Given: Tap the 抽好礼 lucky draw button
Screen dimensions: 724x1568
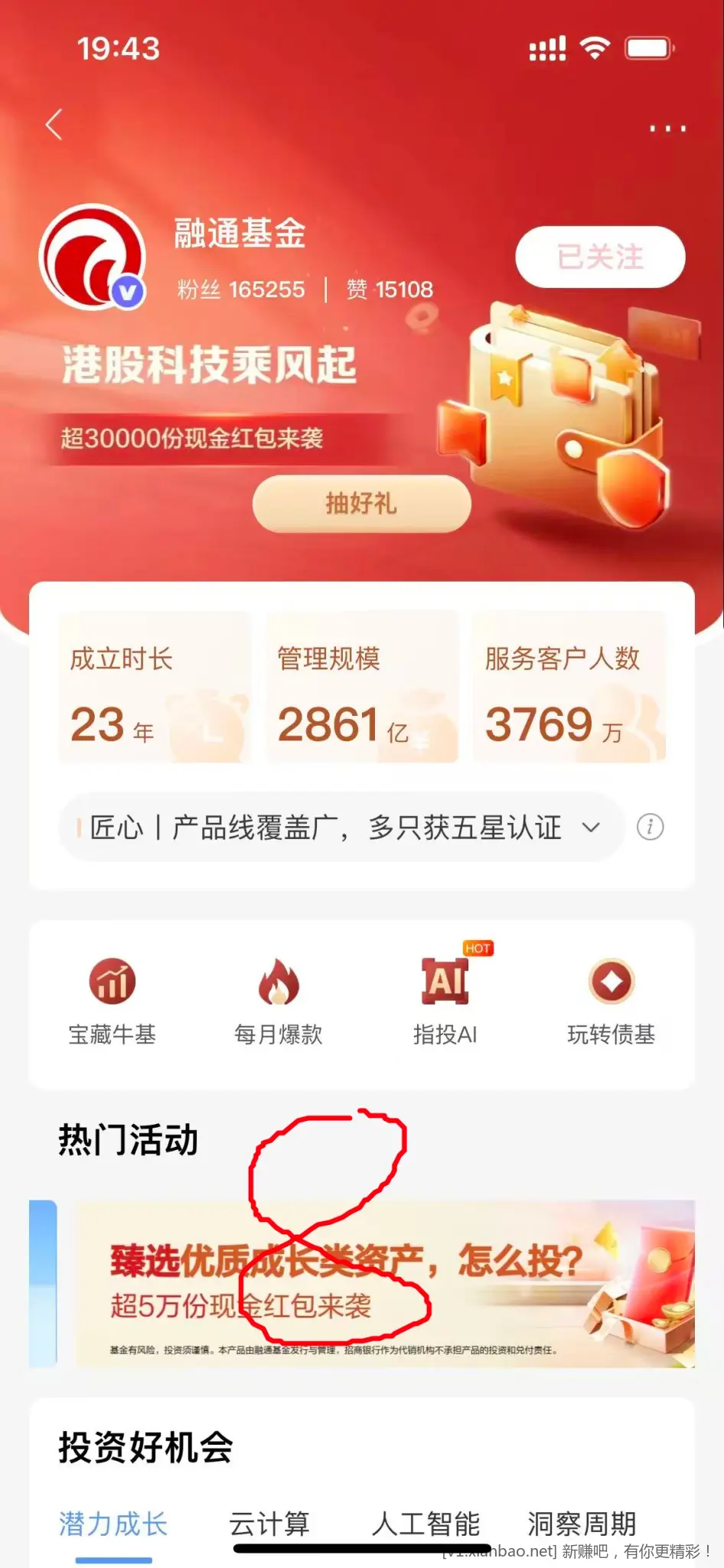Looking at the screenshot, I should pos(361,503).
